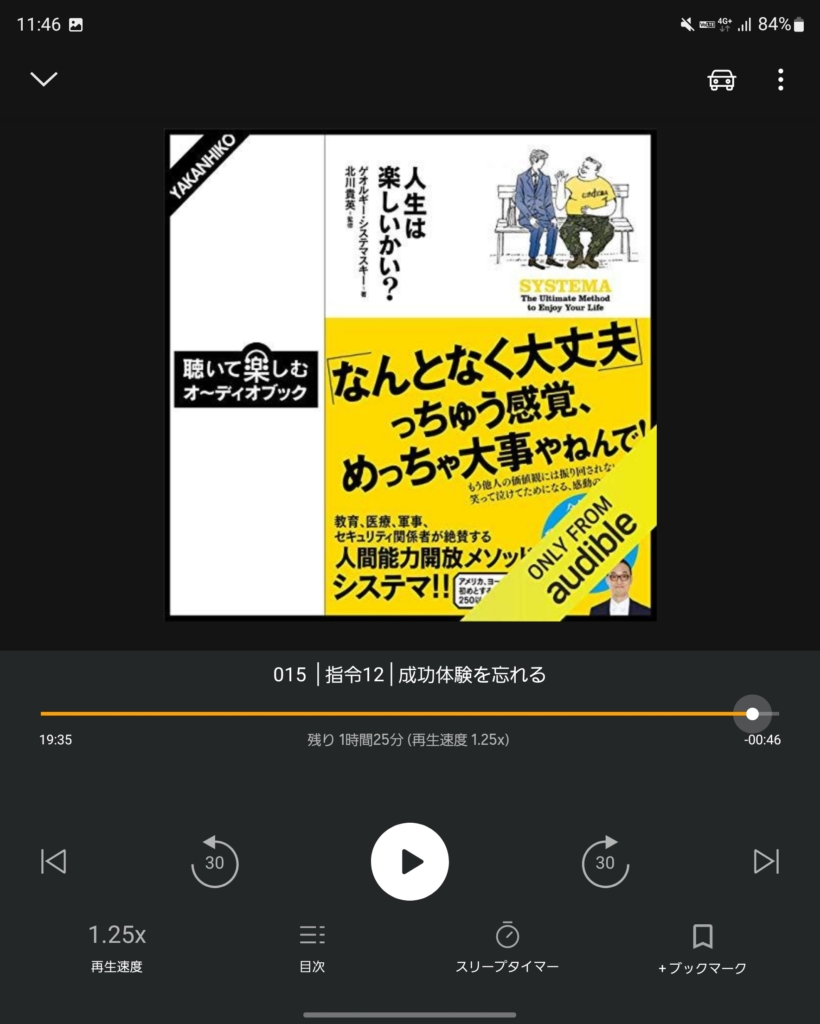
Task: Open the overflow menu
Action: (x=781, y=80)
